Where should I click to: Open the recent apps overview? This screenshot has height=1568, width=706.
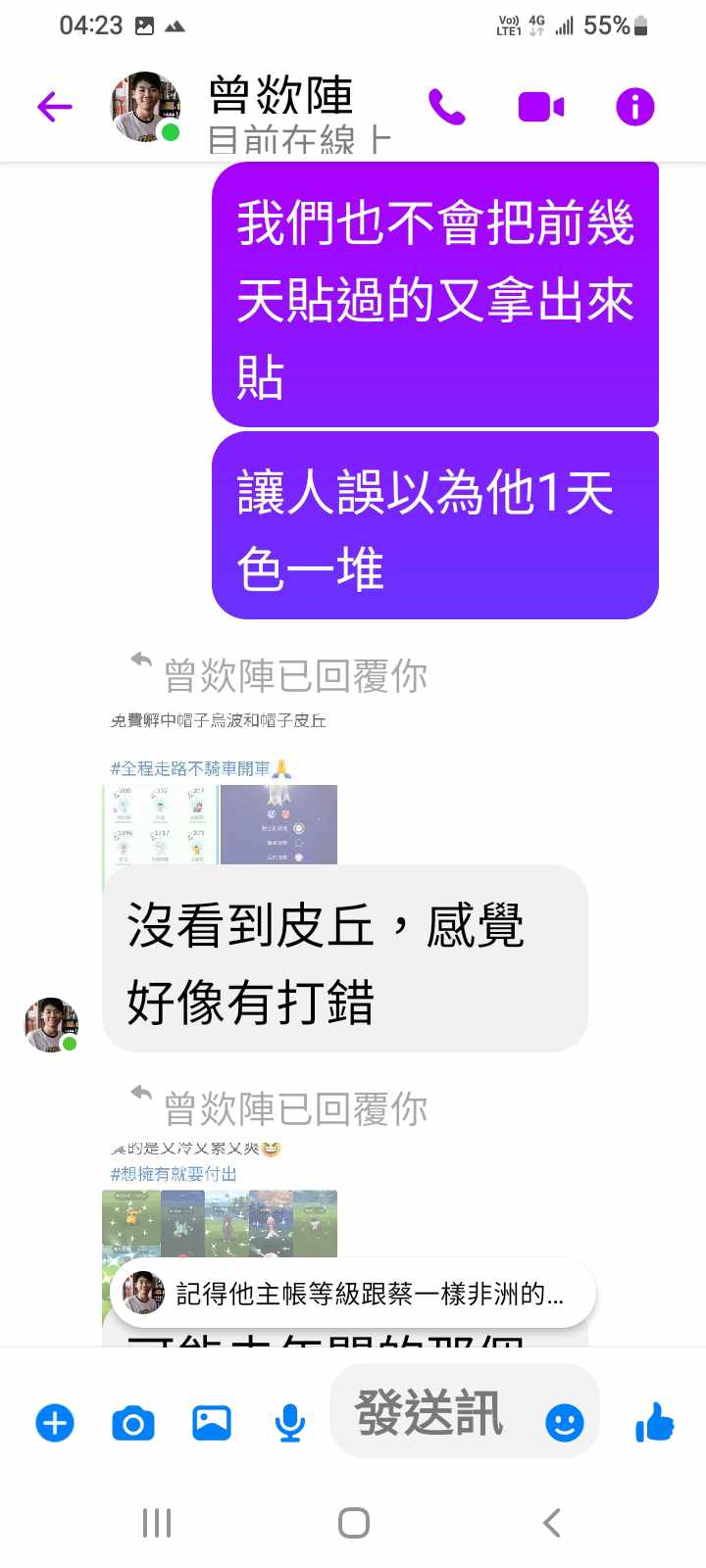tap(157, 1523)
